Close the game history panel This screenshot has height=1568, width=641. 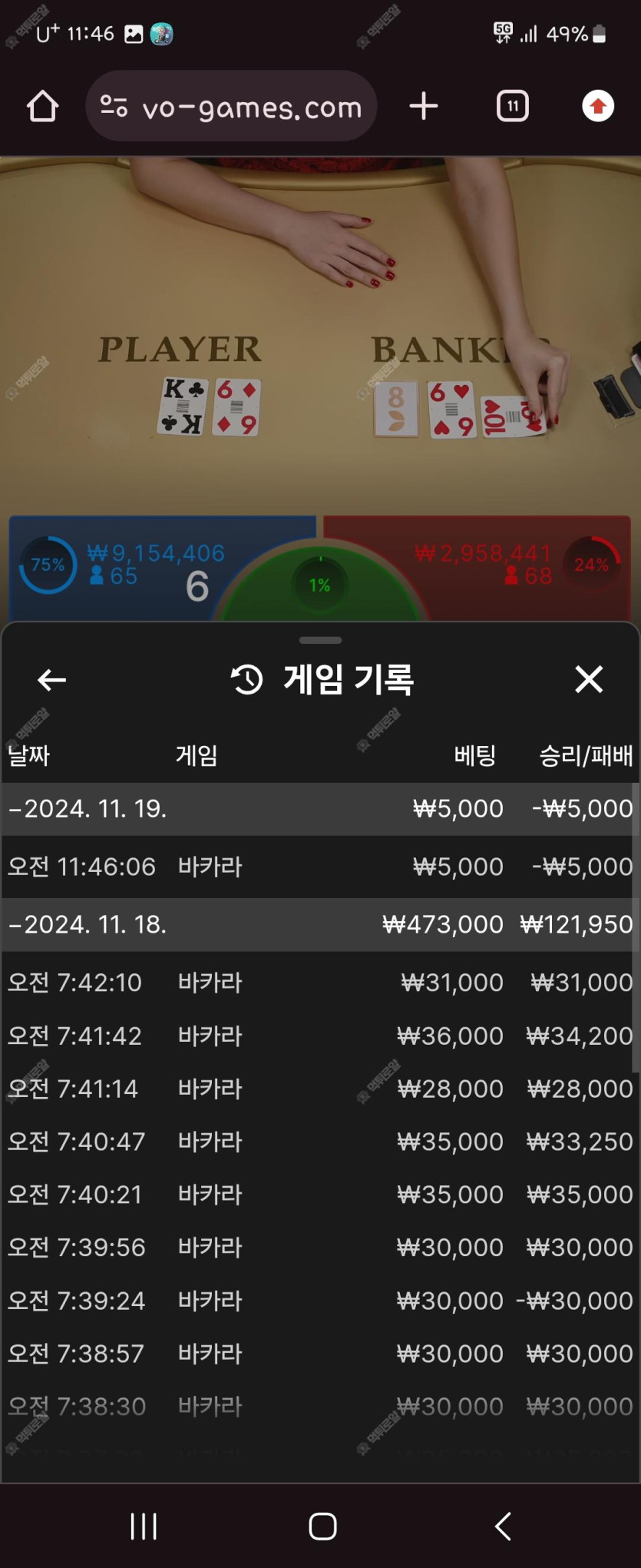[x=589, y=679]
